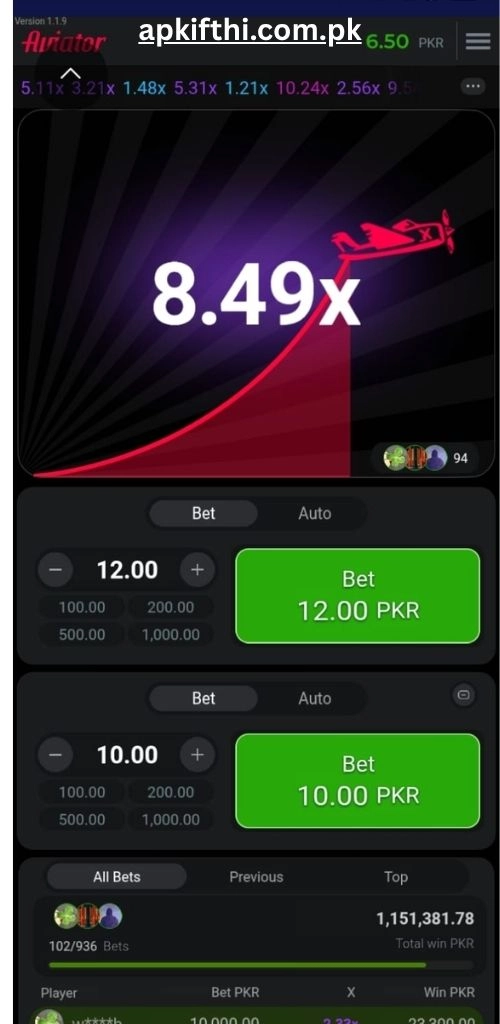This screenshot has width=500, height=1024.
Task: Decrease the 12.00 bet amount
Action: [55, 569]
